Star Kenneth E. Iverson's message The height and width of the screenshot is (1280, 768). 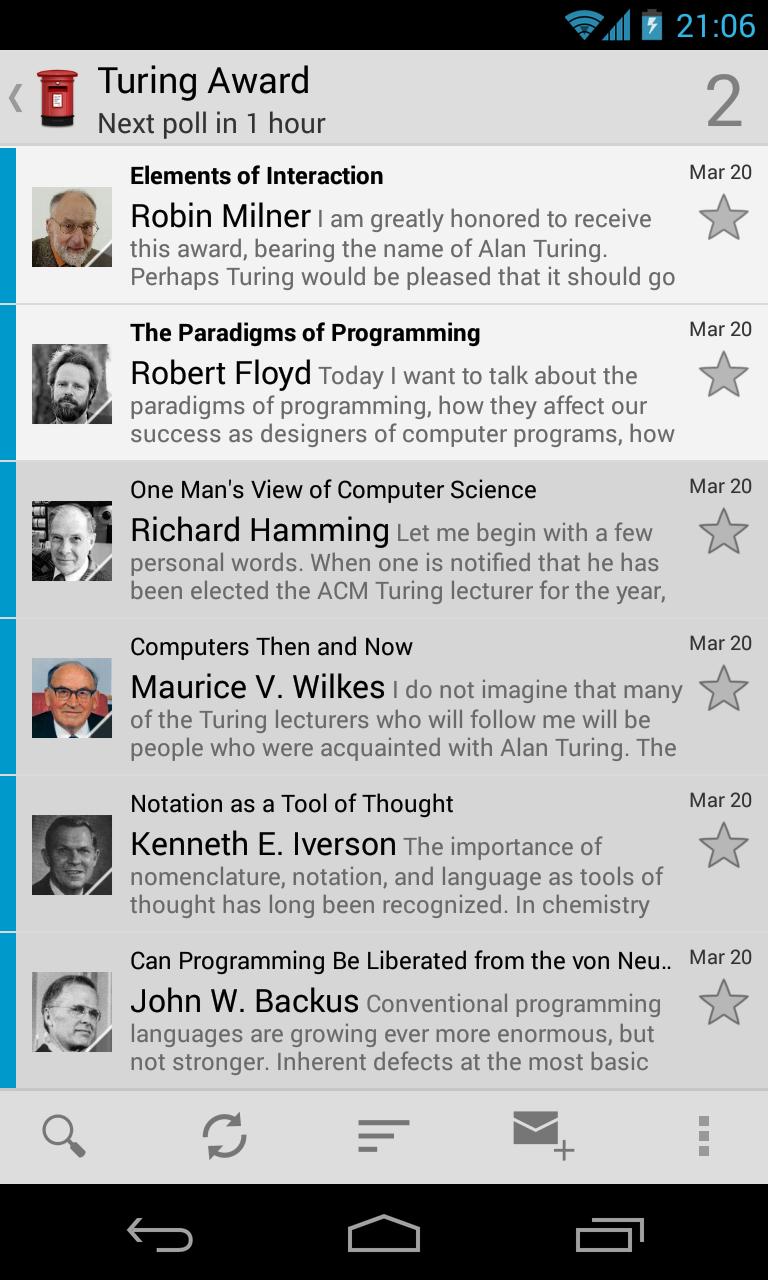pyautogui.click(x=723, y=846)
